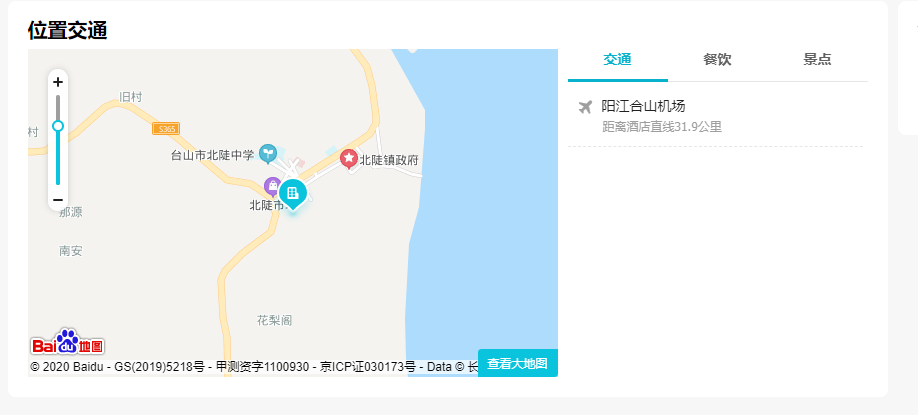Switch to the 餐饮 tab
This screenshot has width=918, height=415.
pyautogui.click(x=717, y=60)
